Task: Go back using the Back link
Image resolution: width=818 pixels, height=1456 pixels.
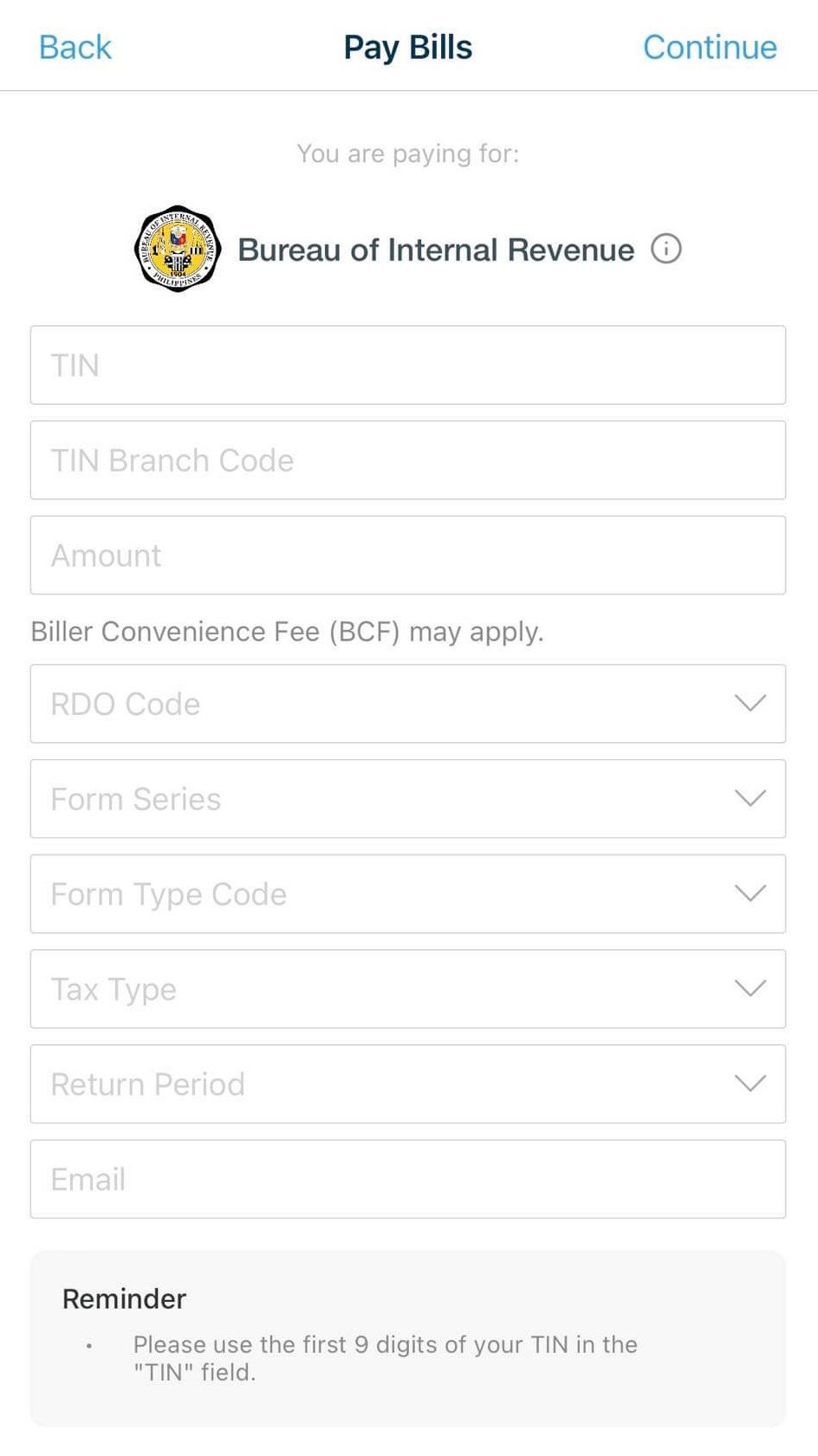Action: (x=74, y=47)
